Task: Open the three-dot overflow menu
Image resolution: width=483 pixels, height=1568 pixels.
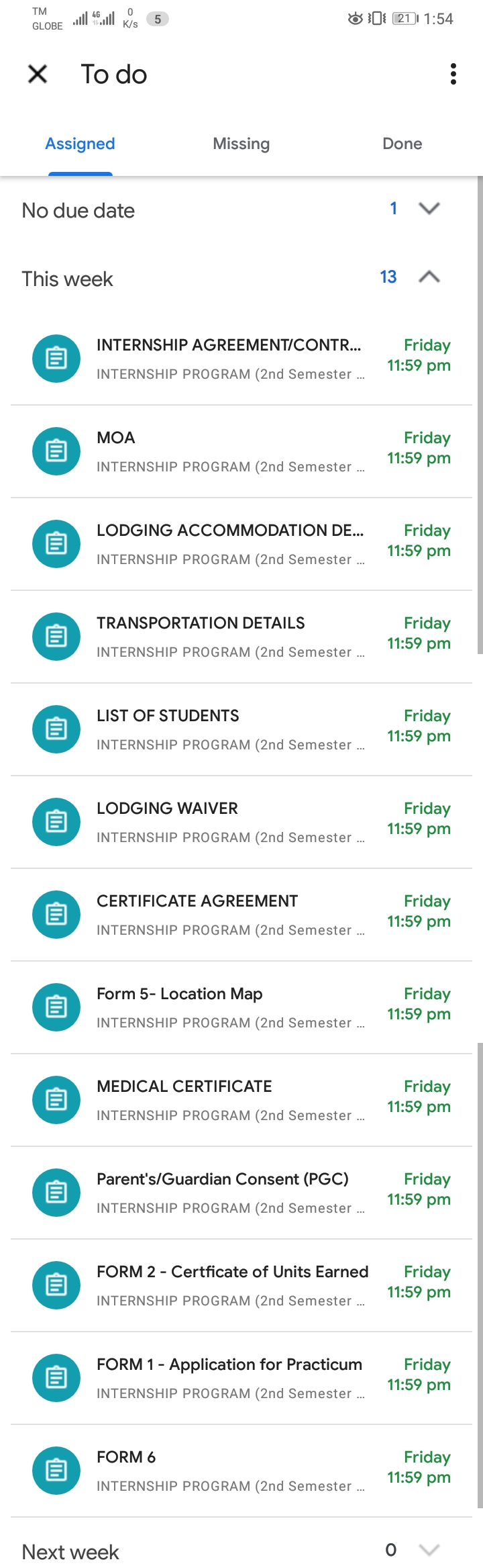Action: click(453, 74)
